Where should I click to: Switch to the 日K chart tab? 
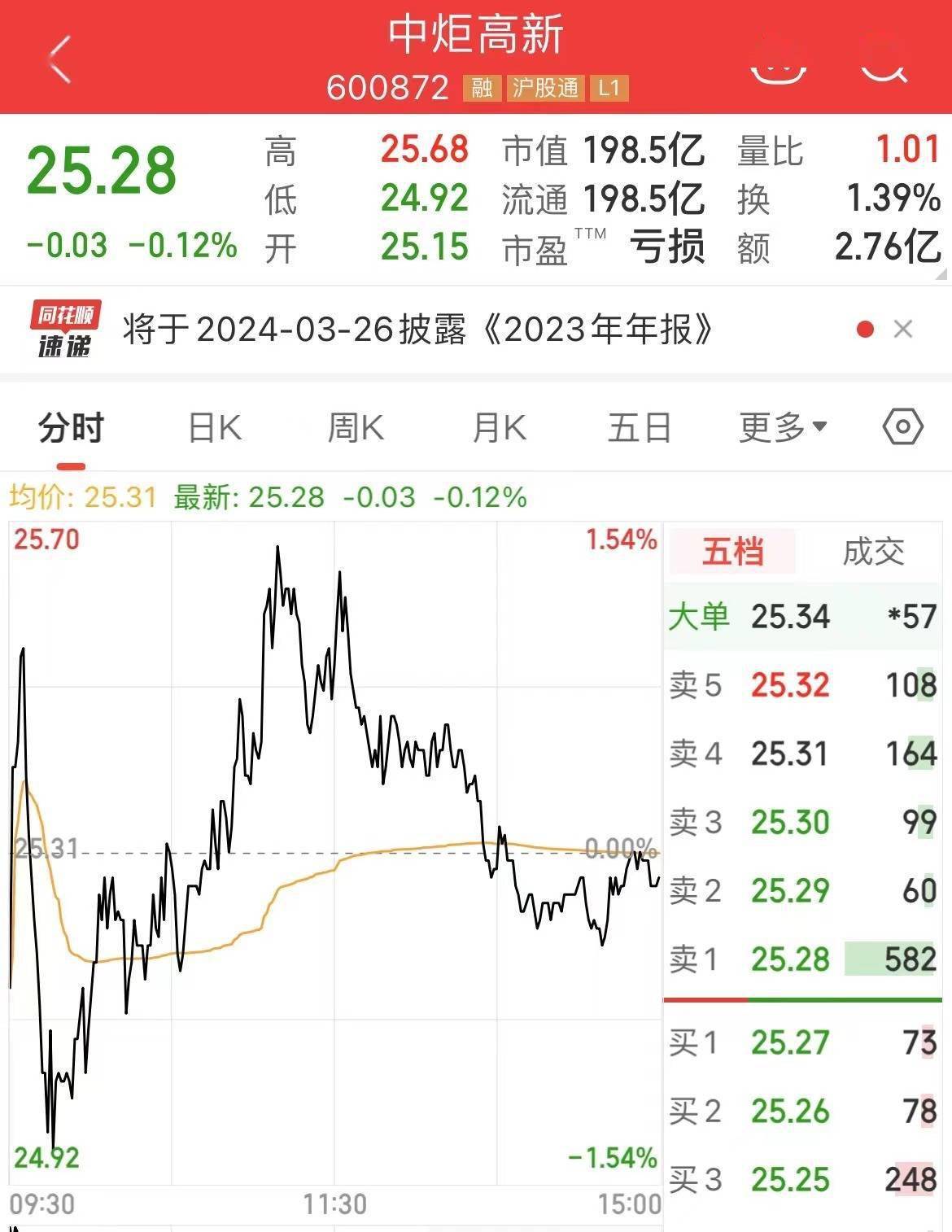click(215, 428)
